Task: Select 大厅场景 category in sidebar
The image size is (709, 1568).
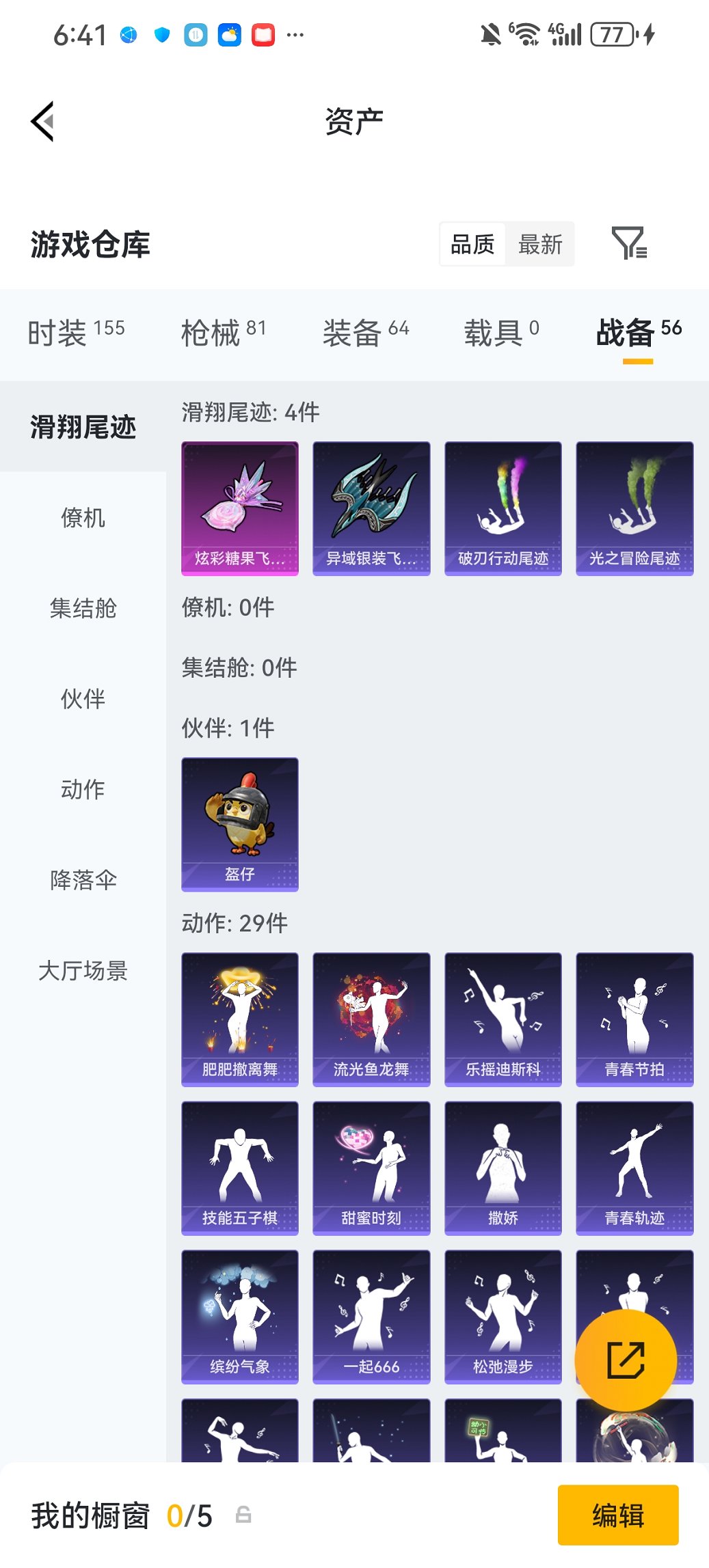Action: [83, 972]
